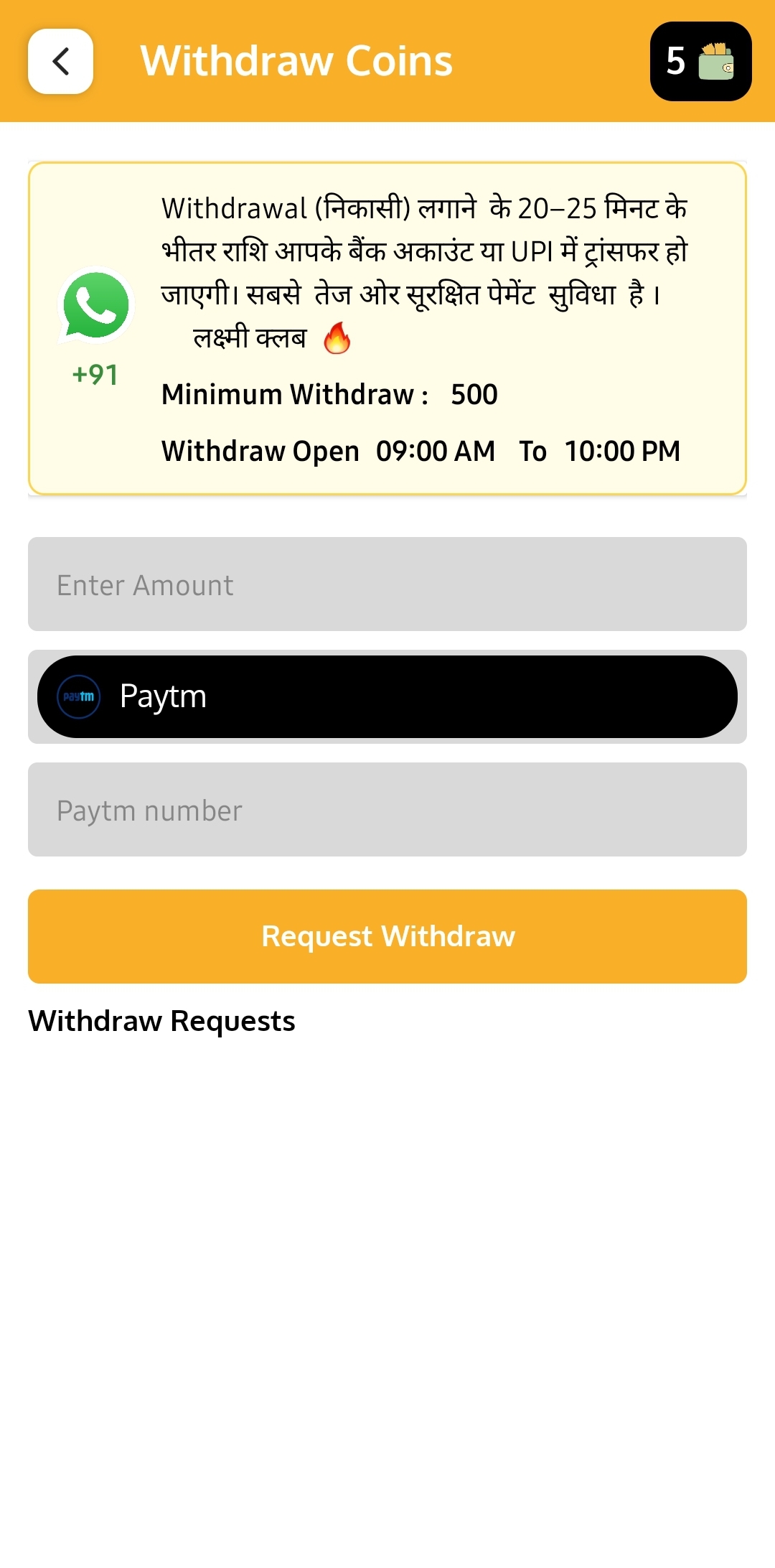This screenshot has height=1568, width=775.
Task: Tap the Paytm number field
Action: pos(387,810)
